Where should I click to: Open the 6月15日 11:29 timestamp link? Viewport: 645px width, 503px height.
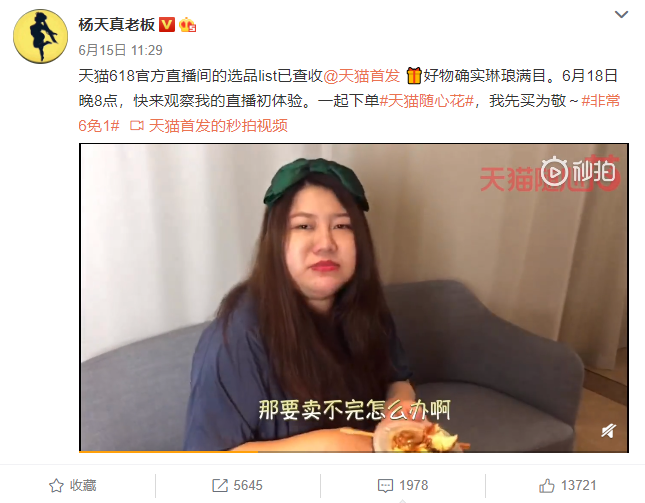tap(119, 49)
